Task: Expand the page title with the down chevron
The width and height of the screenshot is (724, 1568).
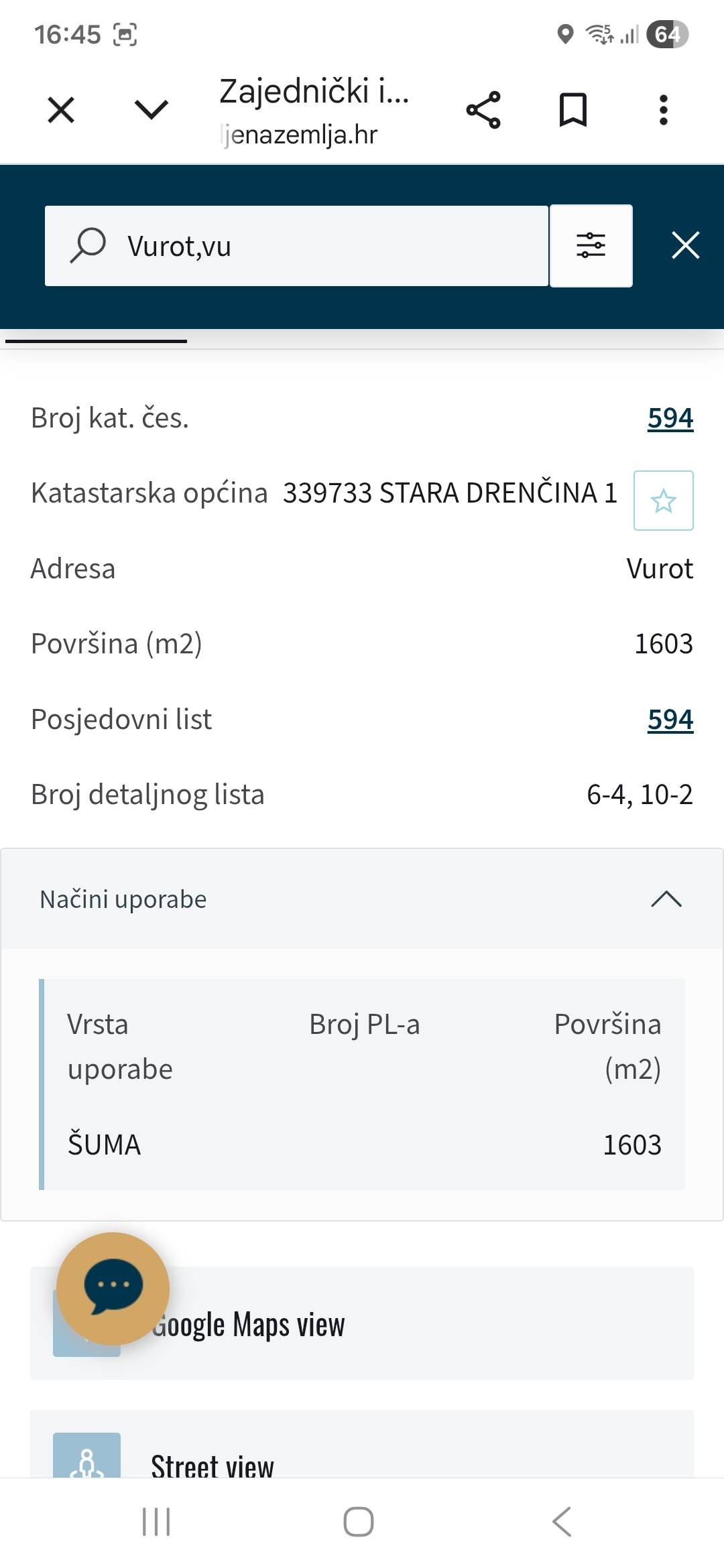Action: [149, 109]
